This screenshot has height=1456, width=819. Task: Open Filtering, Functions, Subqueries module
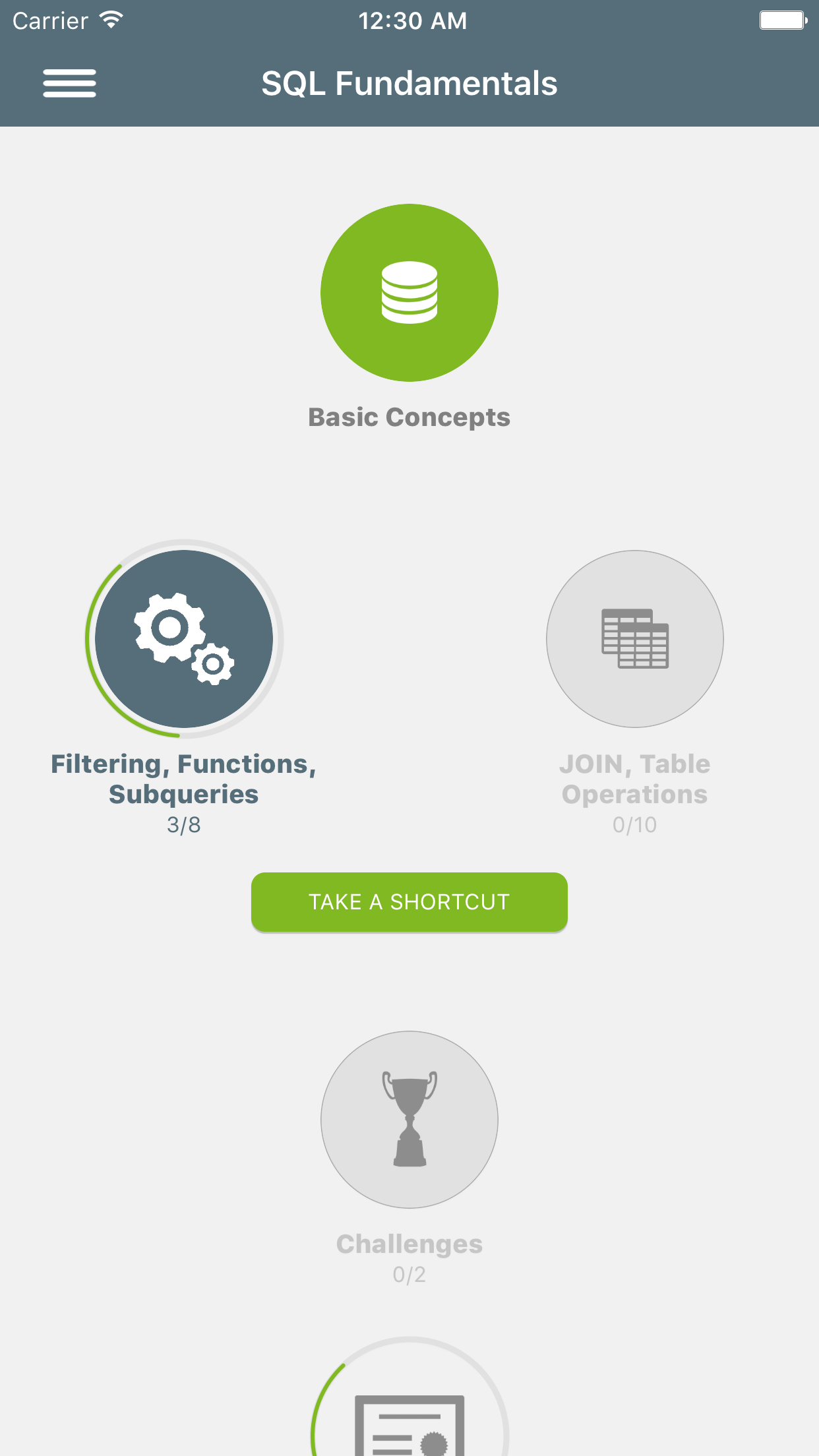[184, 638]
